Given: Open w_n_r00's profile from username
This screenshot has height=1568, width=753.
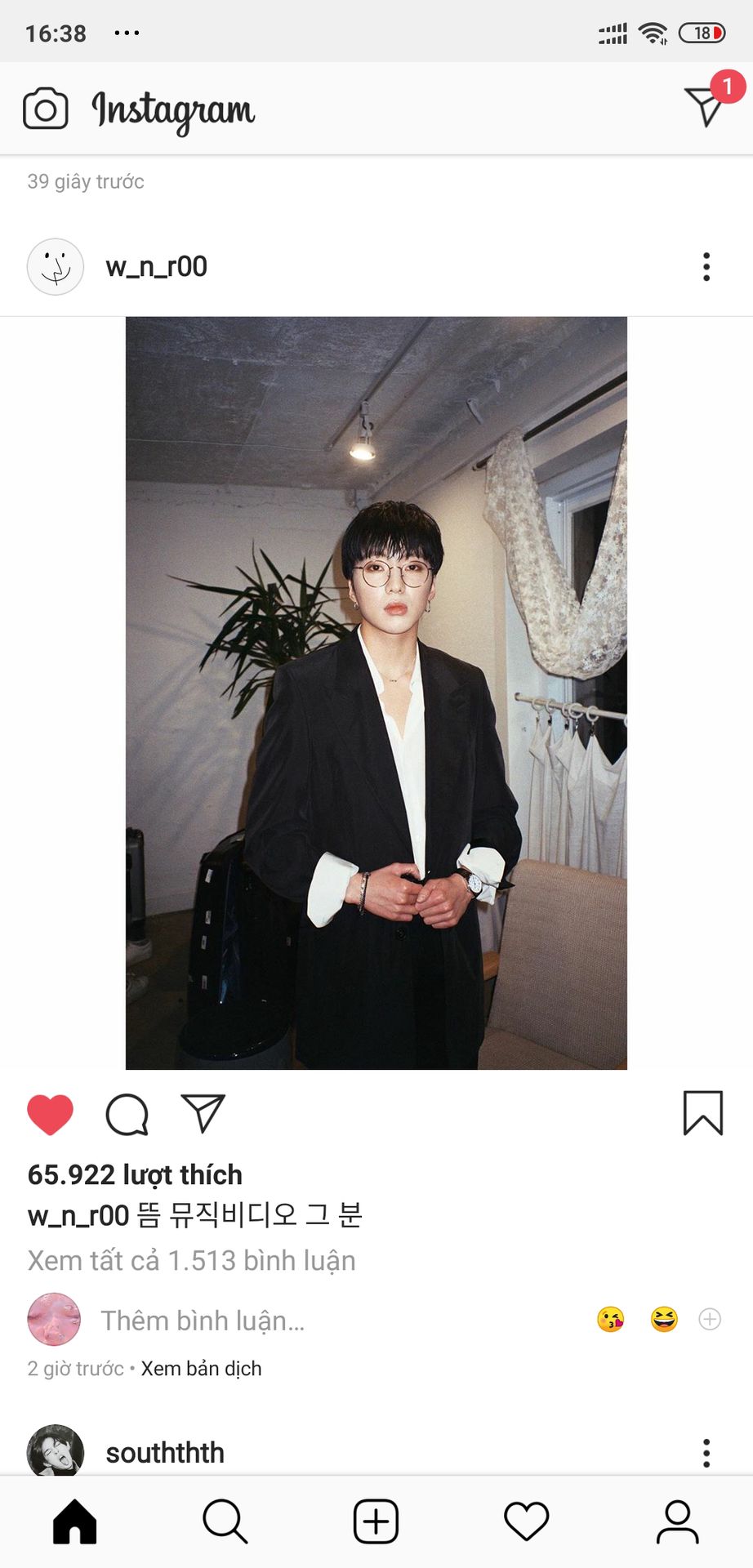Looking at the screenshot, I should click(x=156, y=266).
